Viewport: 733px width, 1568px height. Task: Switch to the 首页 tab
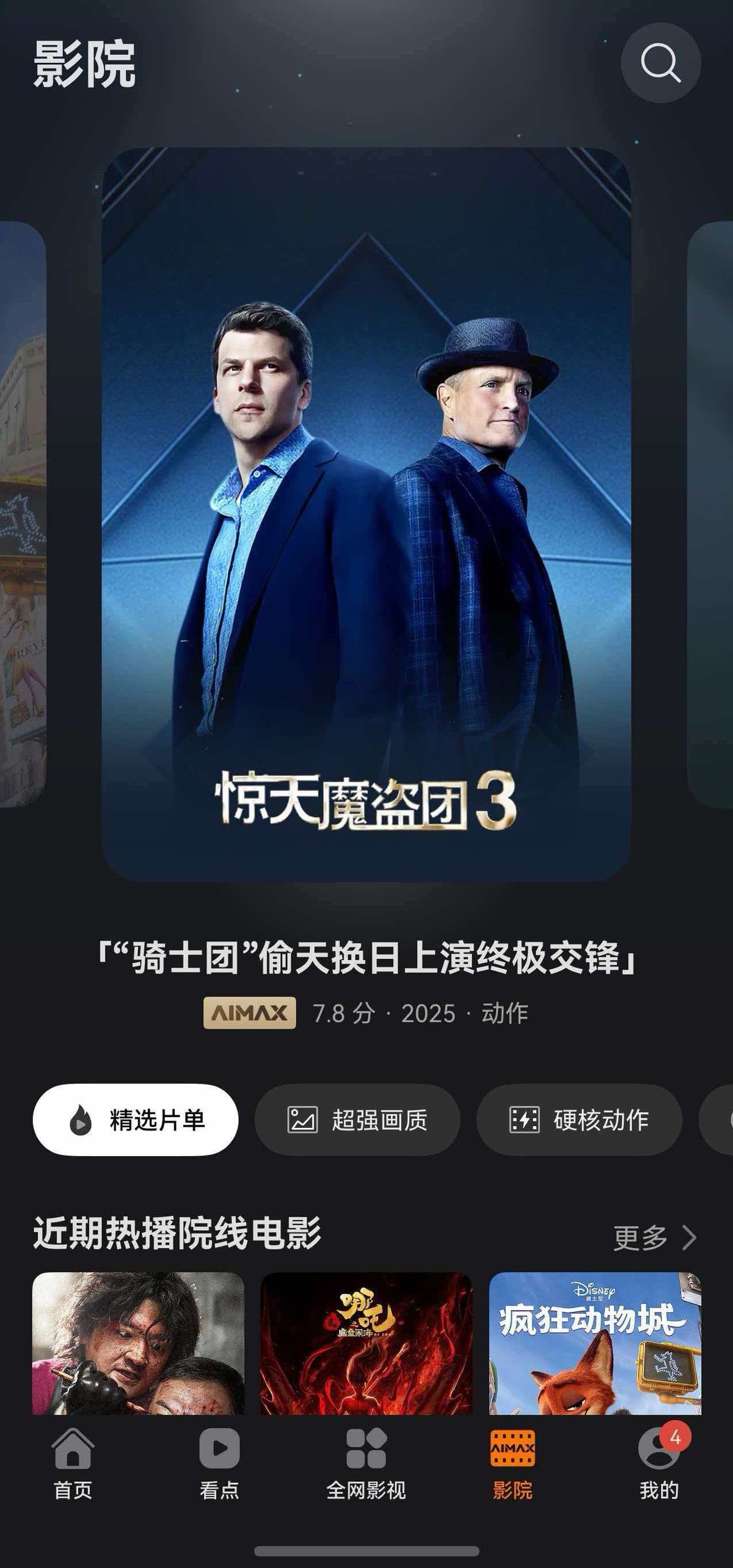[73, 1462]
